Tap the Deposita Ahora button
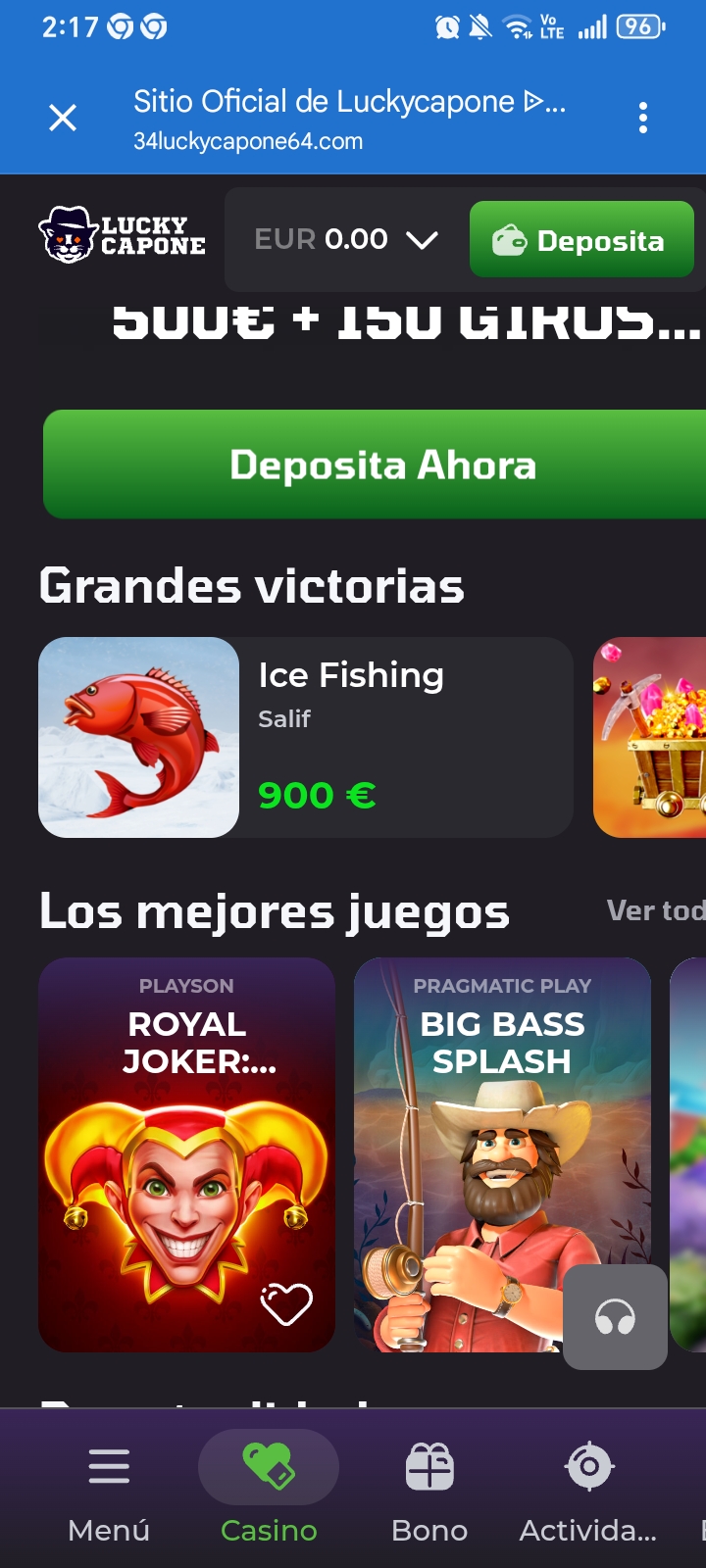706x1568 pixels. click(x=382, y=465)
